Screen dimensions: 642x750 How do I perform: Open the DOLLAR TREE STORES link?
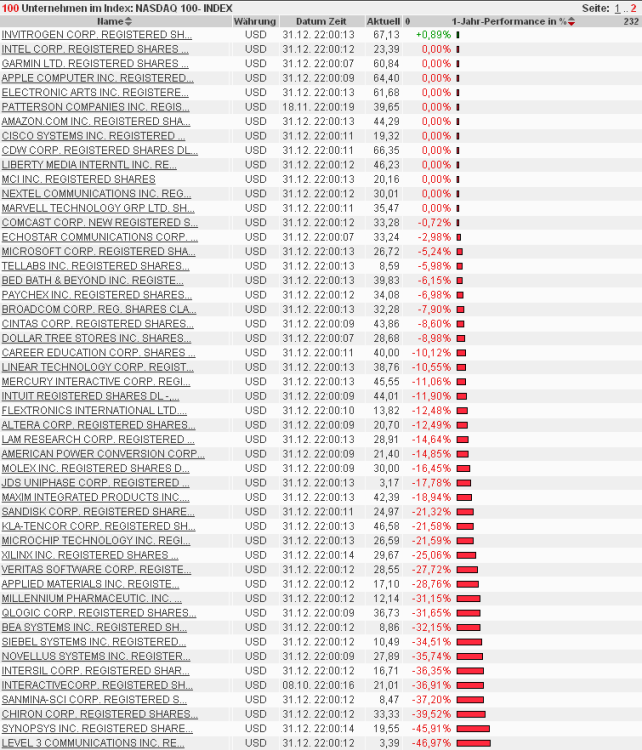[96, 338]
